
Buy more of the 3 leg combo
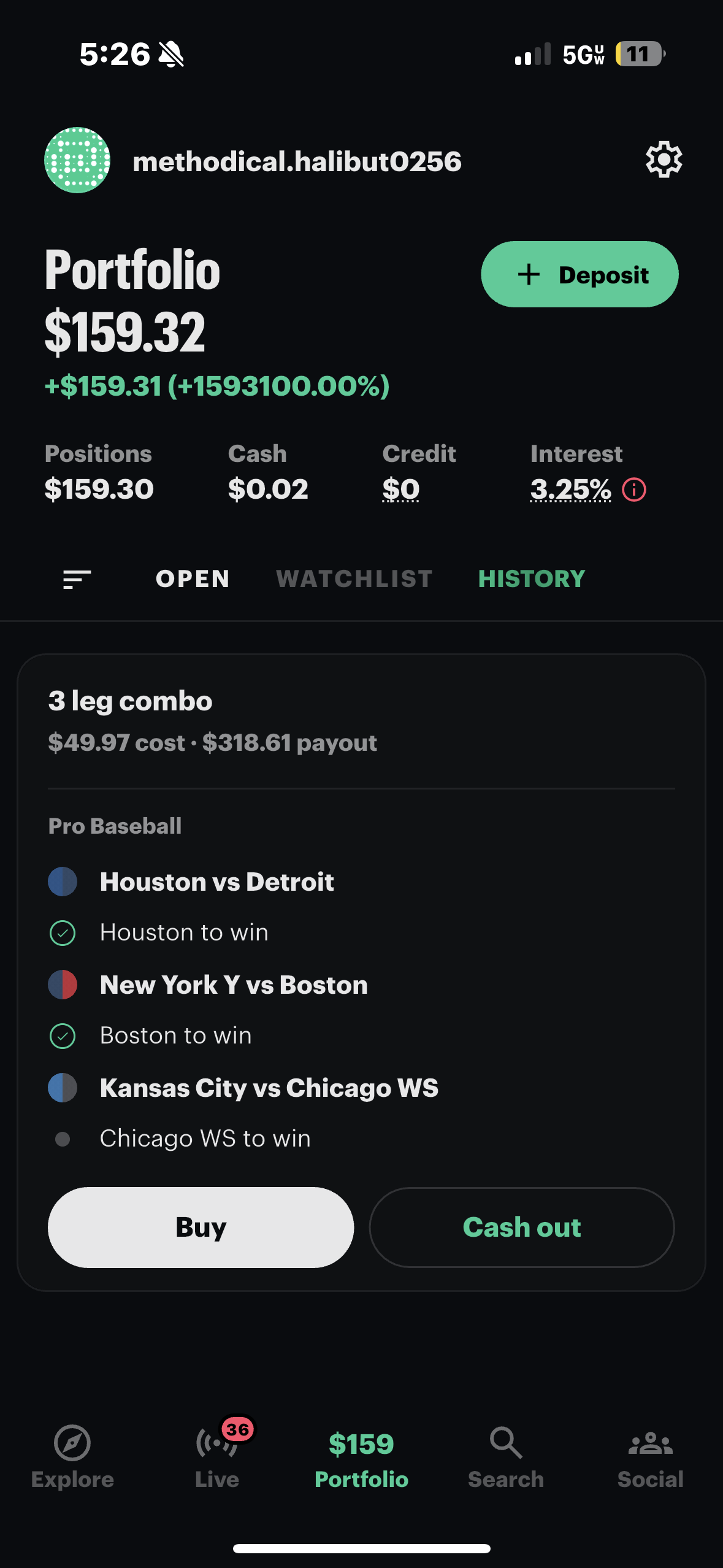[x=201, y=1227]
